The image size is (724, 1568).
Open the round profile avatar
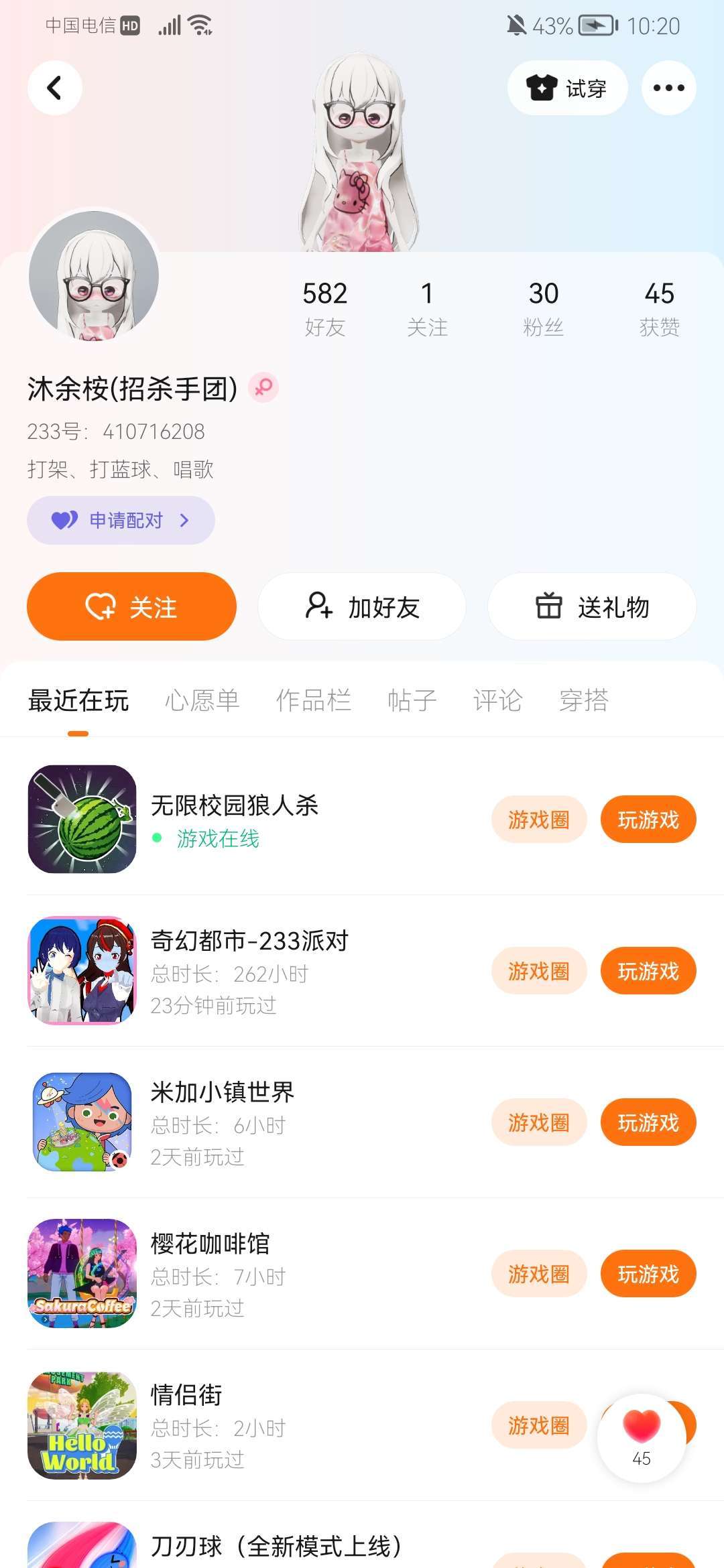point(94,275)
